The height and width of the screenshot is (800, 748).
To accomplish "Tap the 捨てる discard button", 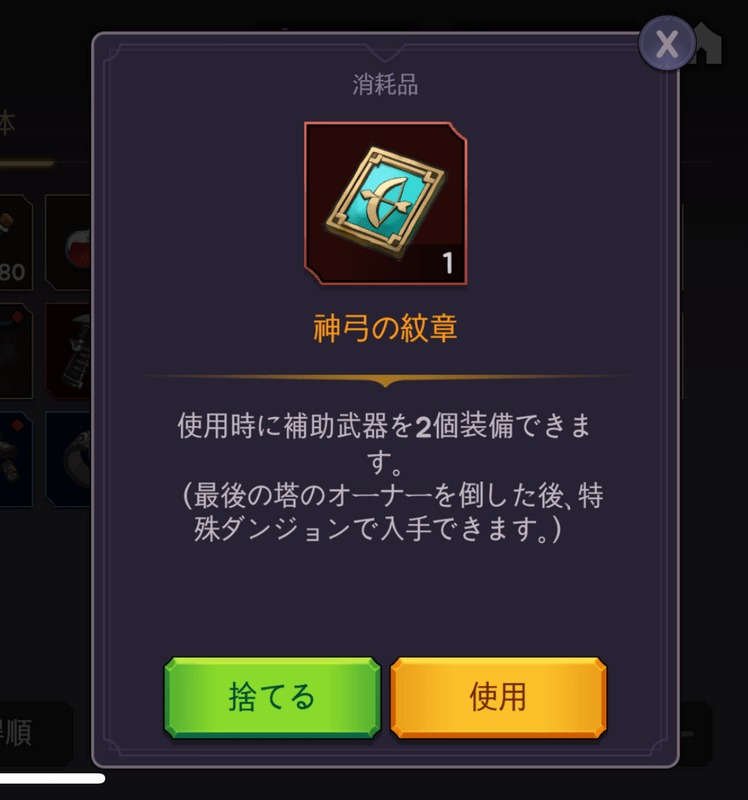I will [x=272, y=697].
